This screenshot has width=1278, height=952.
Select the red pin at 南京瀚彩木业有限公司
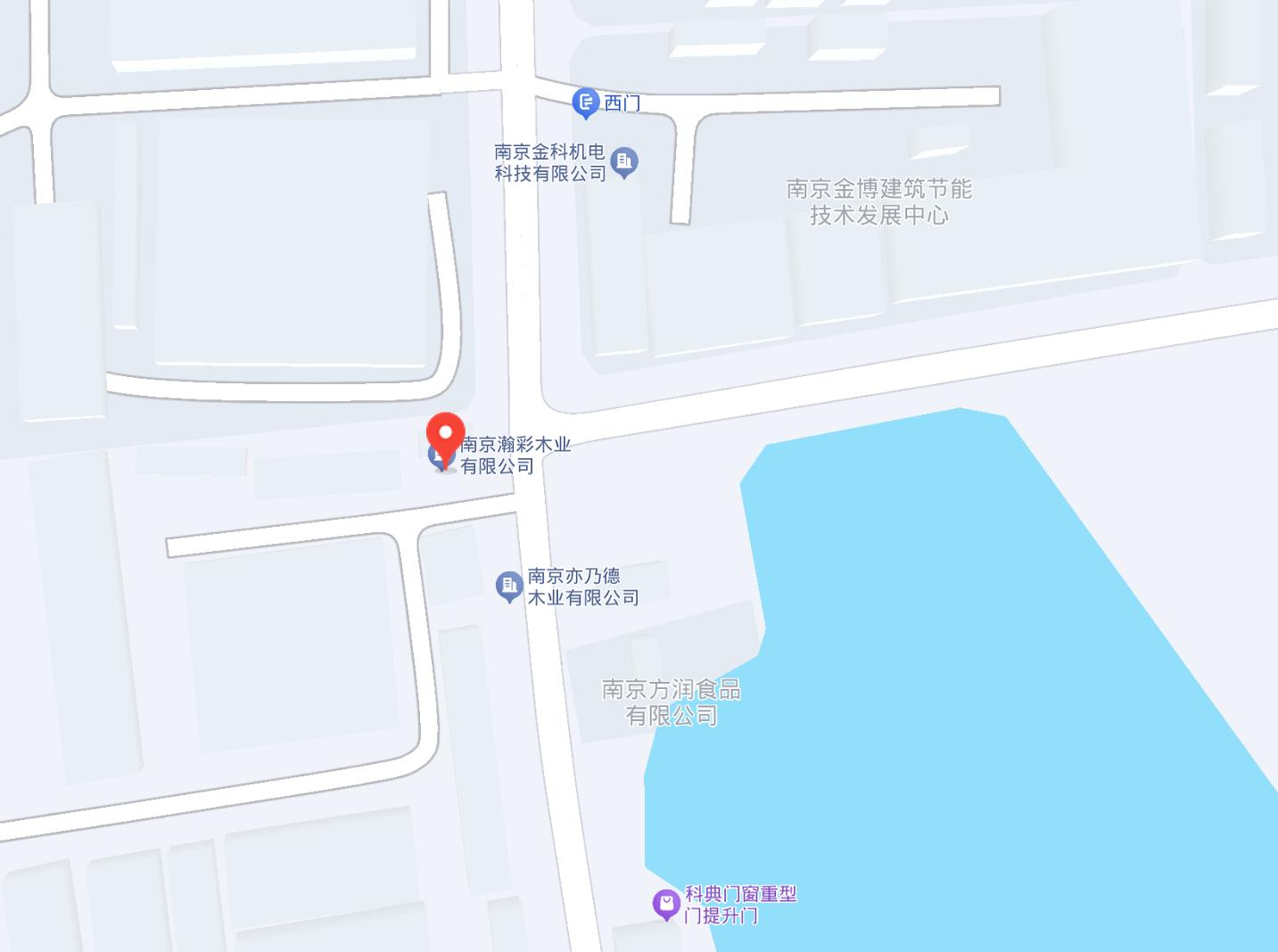[x=445, y=435]
